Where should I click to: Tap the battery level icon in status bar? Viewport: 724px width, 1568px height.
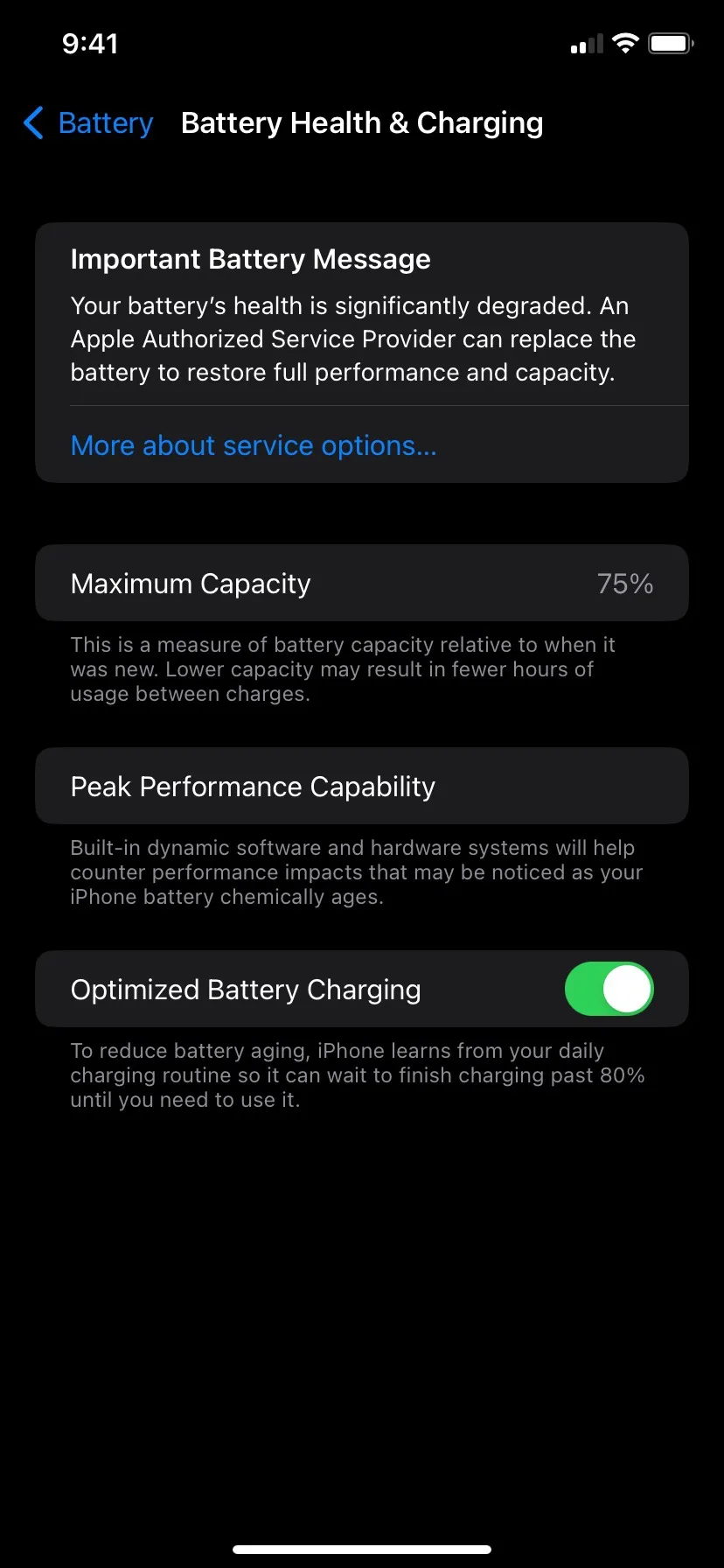[x=670, y=43]
